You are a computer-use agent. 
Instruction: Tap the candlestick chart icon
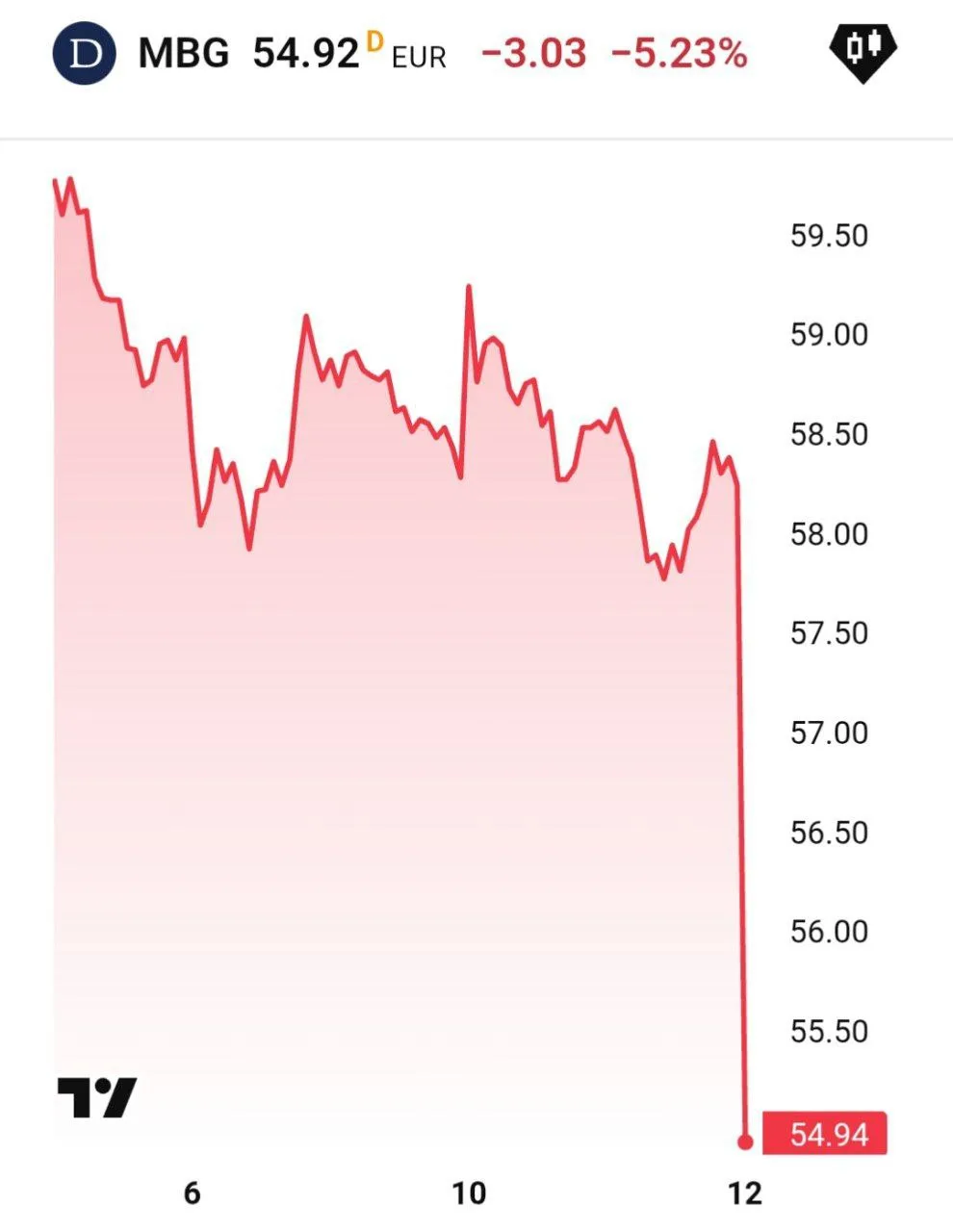click(863, 48)
